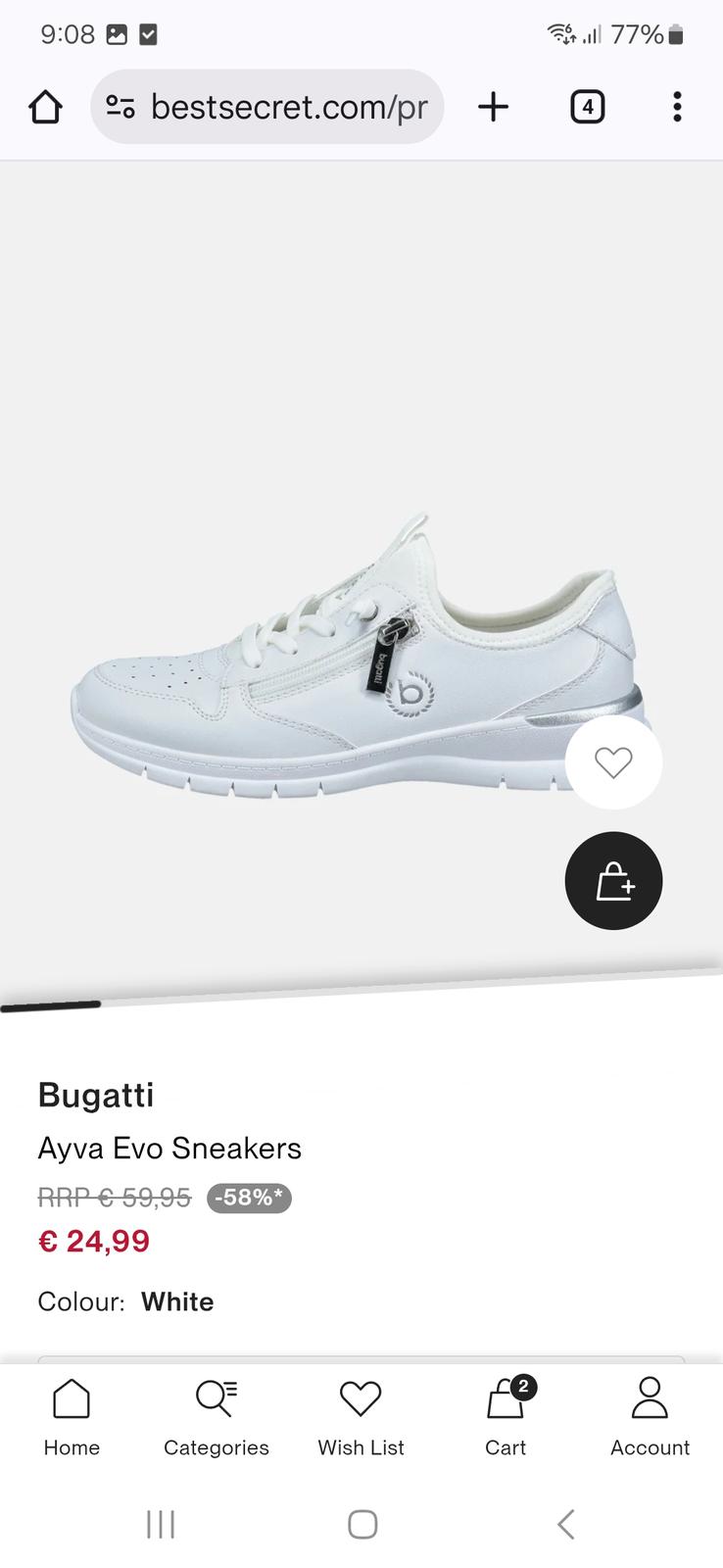Image resolution: width=723 pixels, height=1568 pixels.
Task: Add the sneakers to the shopping bag
Action: [x=613, y=881]
